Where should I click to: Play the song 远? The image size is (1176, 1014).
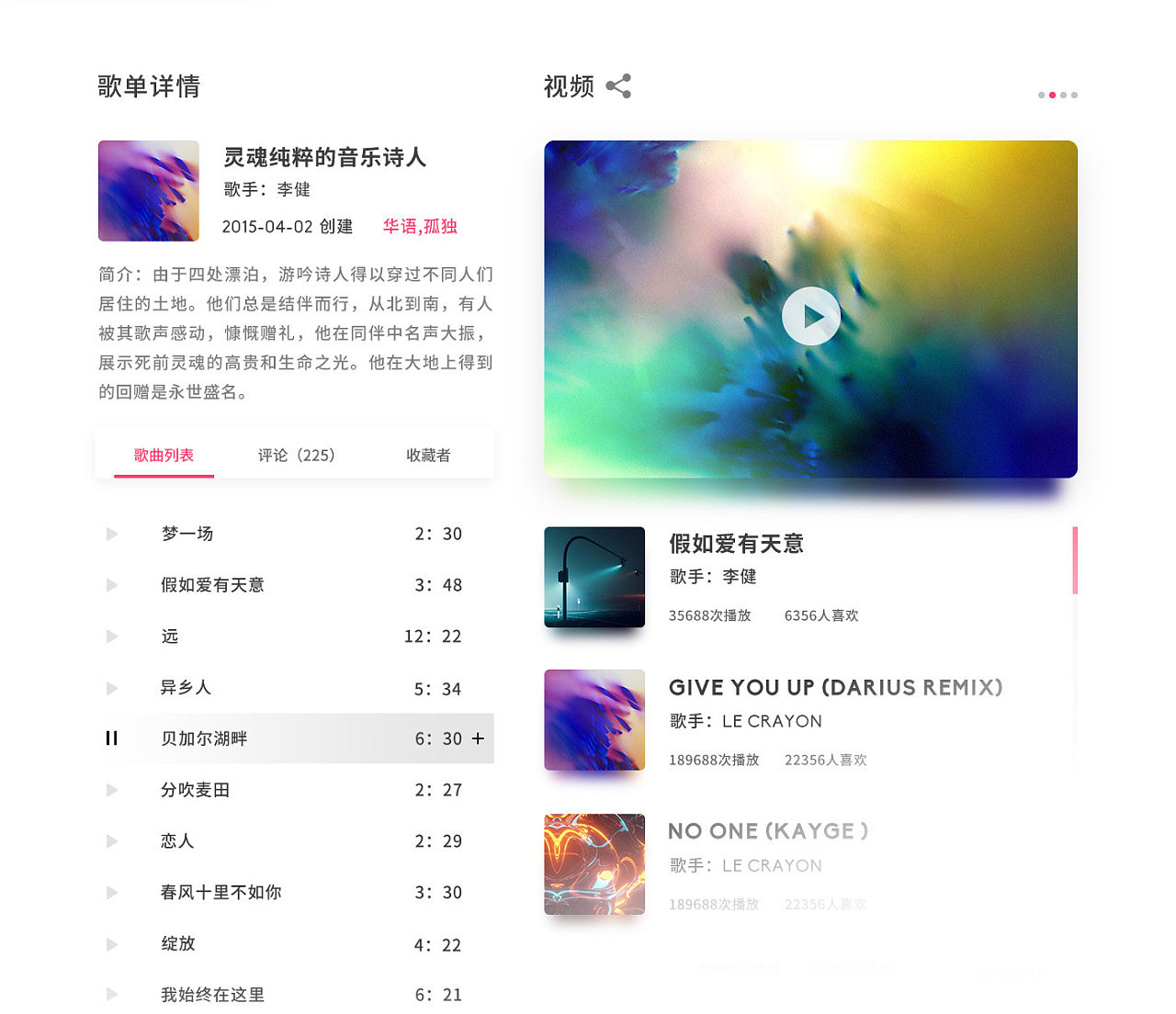pyautogui.click(x=112, y=637)
